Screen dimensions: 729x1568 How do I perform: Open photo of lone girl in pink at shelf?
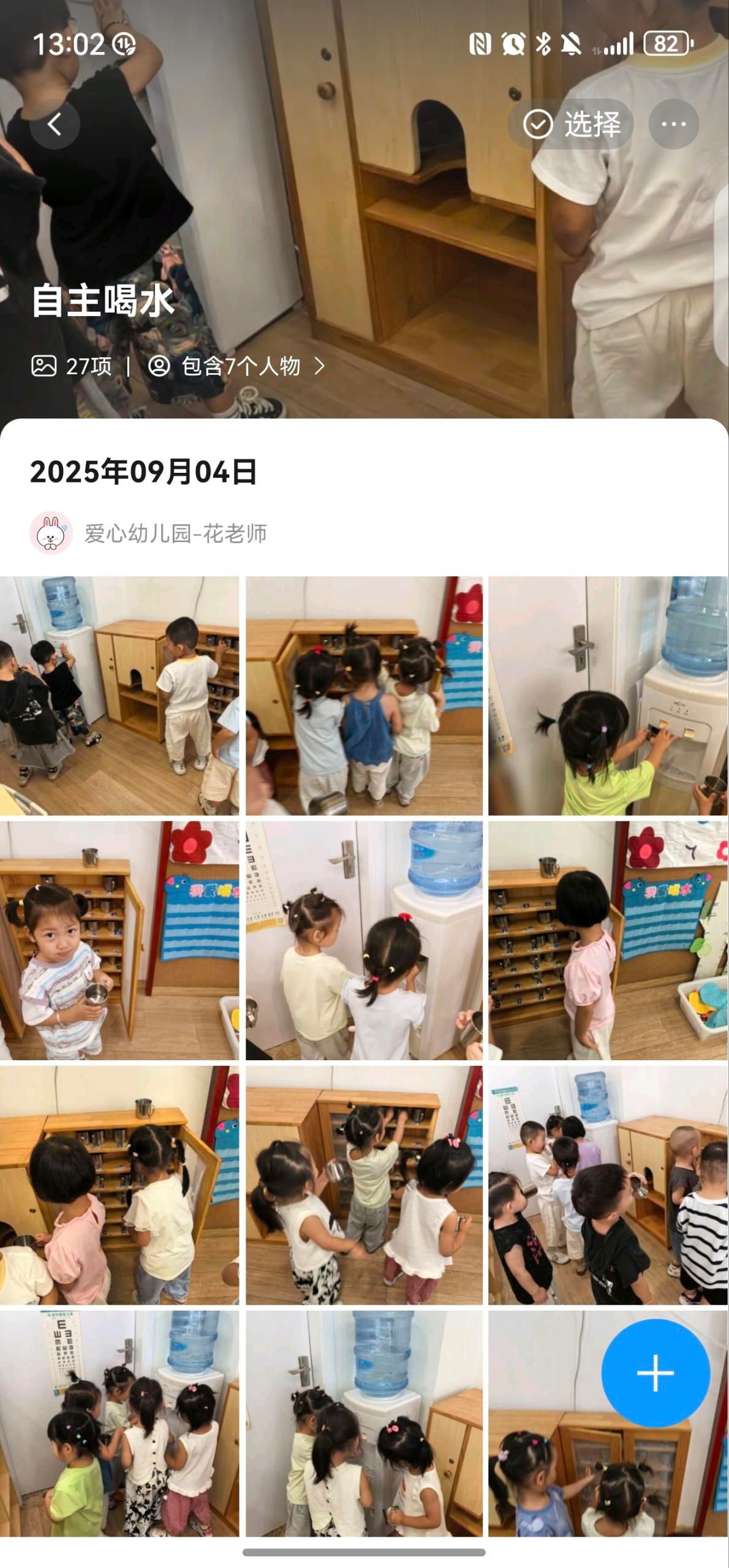point(608,940)
